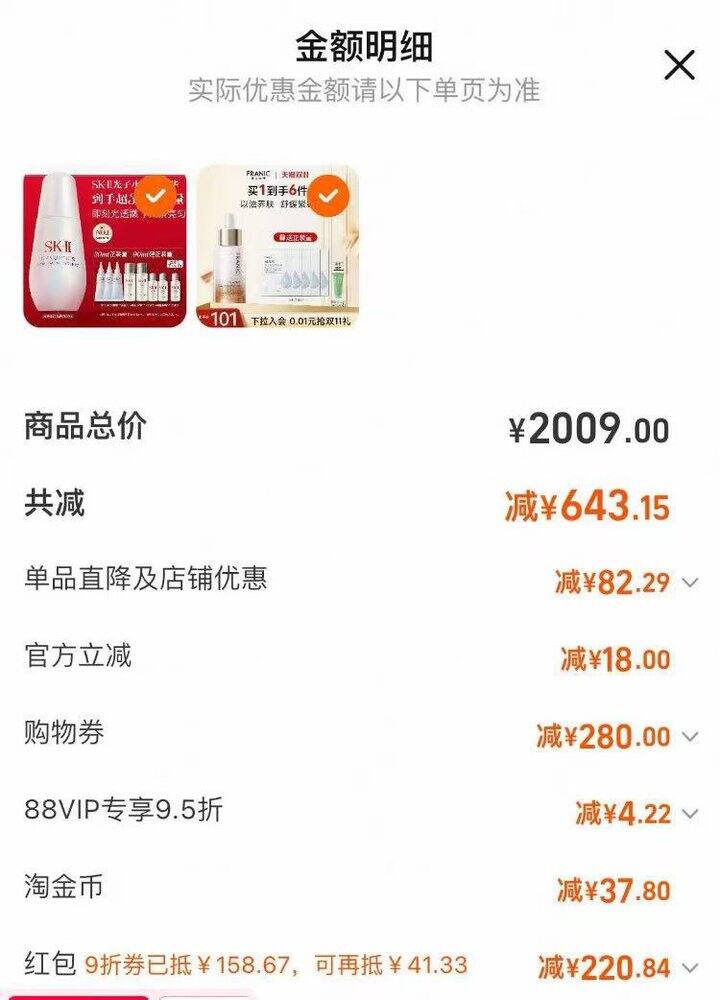Image resolution: width=720 pixels, height=1000 pixels.
Task: Expand 单品直降及店铺优惠 discount details
Action: click(x=689, y=582)
